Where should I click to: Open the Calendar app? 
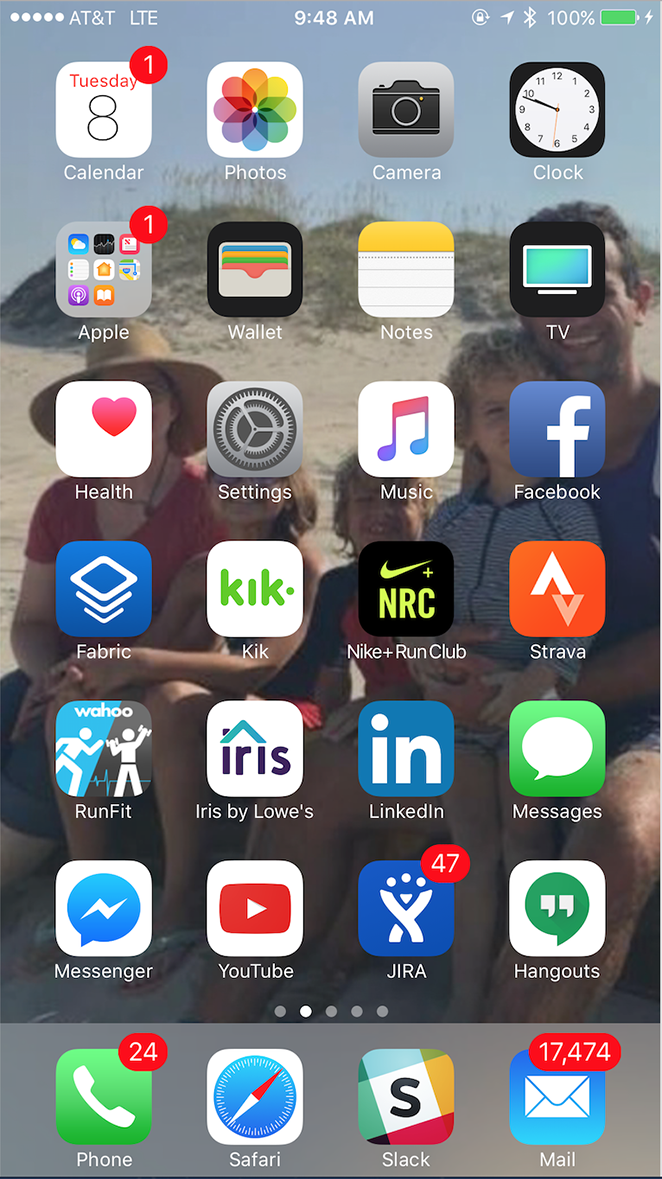pos(104,110)
